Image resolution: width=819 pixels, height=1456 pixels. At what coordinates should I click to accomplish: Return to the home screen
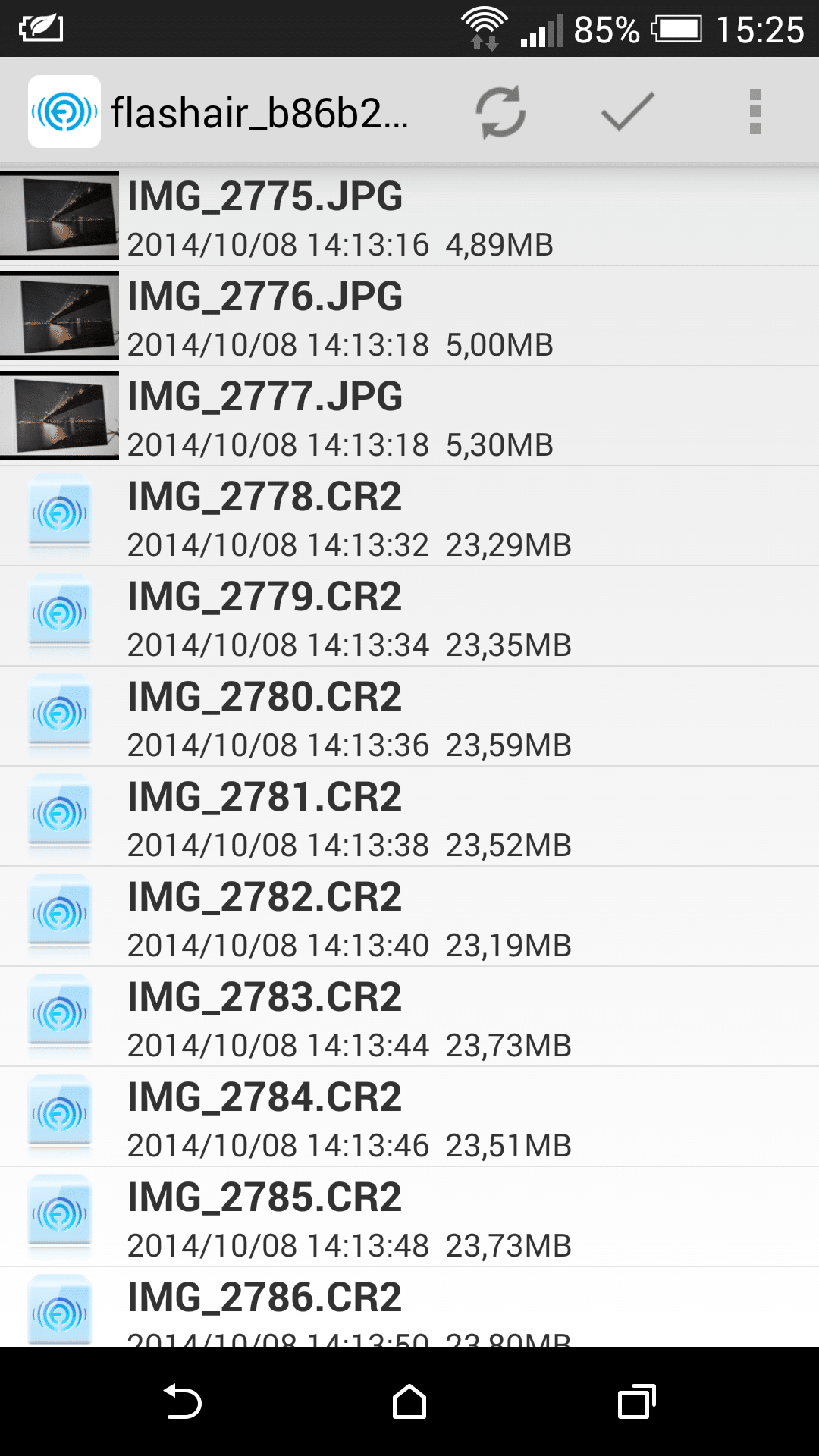(x=409, y=1401)
